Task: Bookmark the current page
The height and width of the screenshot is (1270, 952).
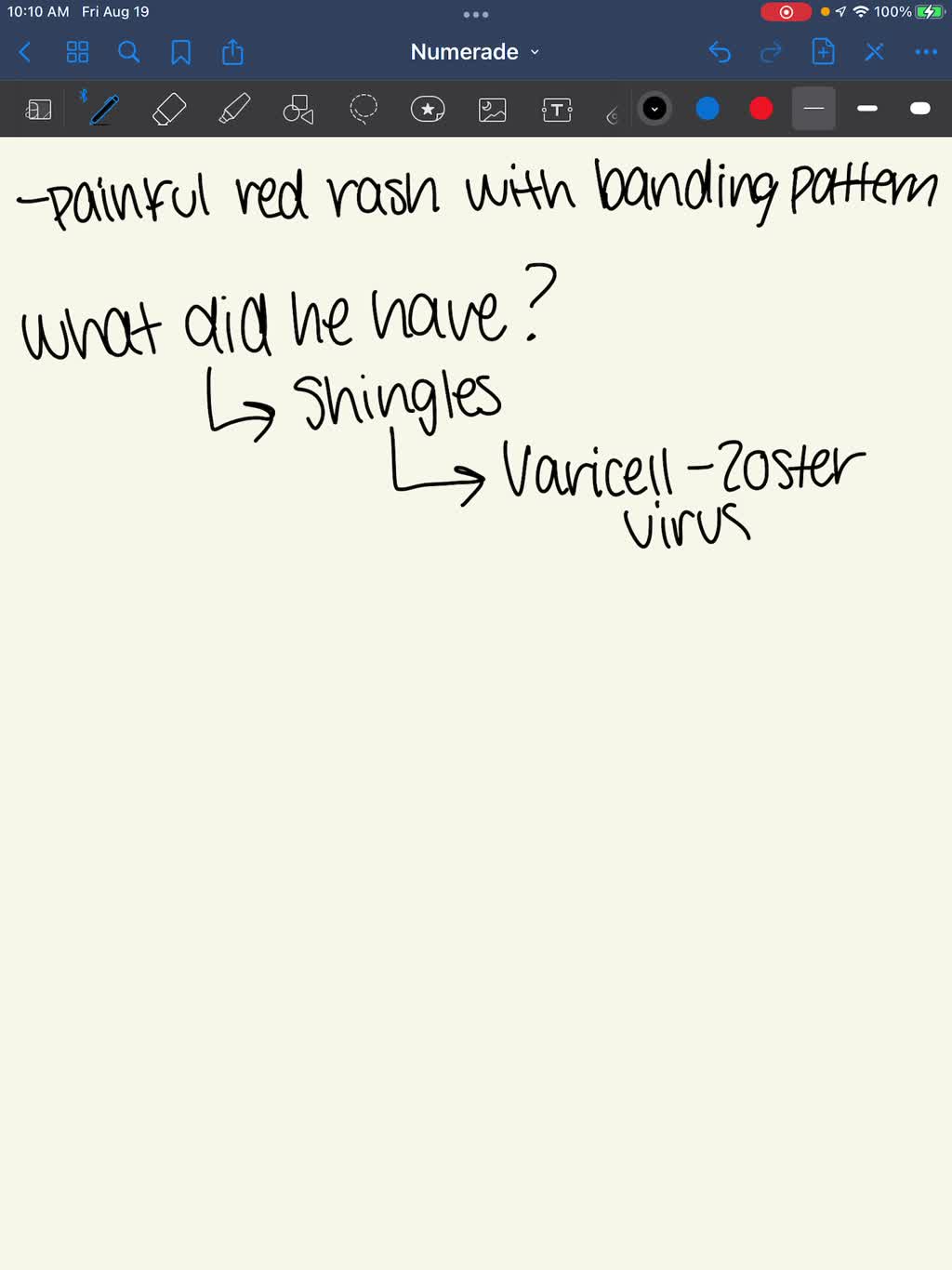Action: click(x=180, y=52)
